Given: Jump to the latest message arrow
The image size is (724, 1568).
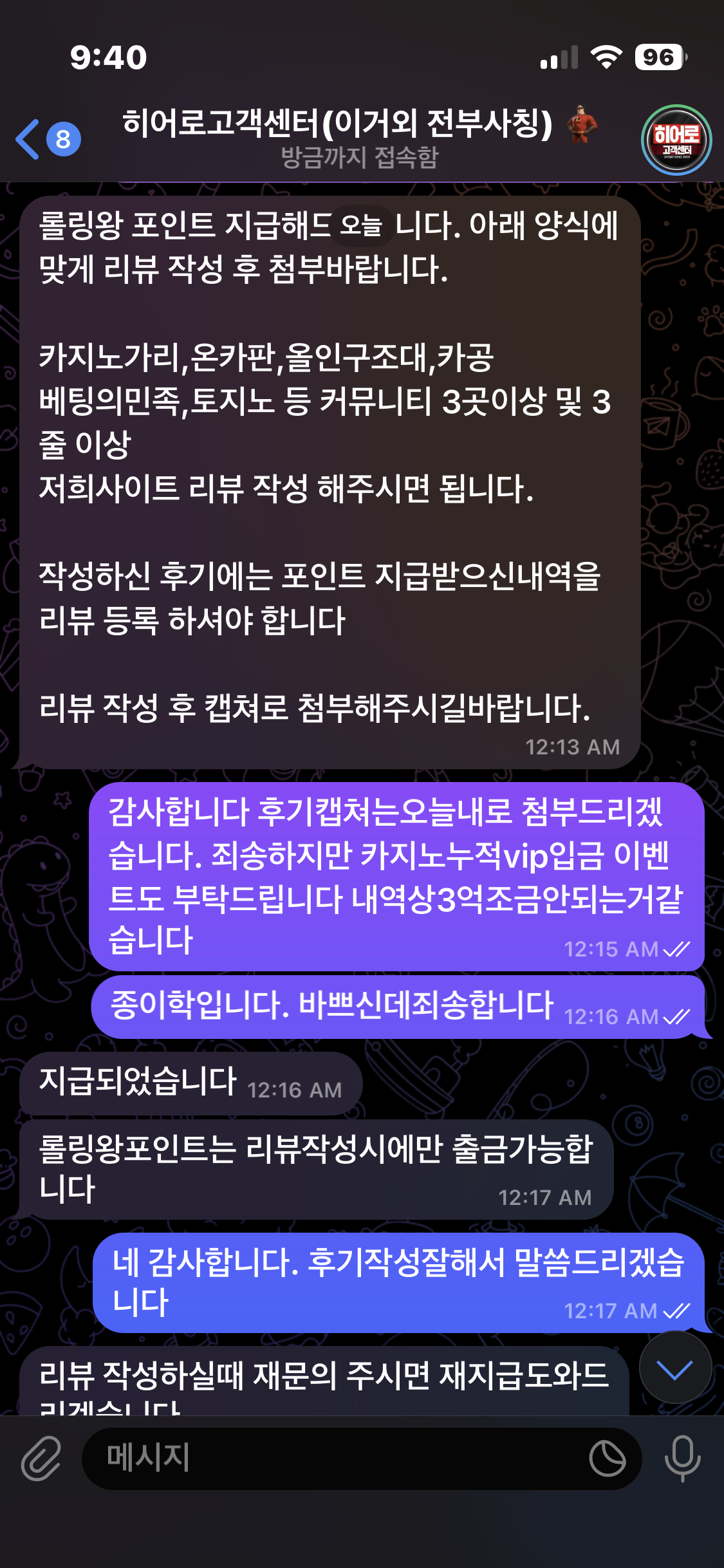Looking at the screenshot, I should [675, 1370].
